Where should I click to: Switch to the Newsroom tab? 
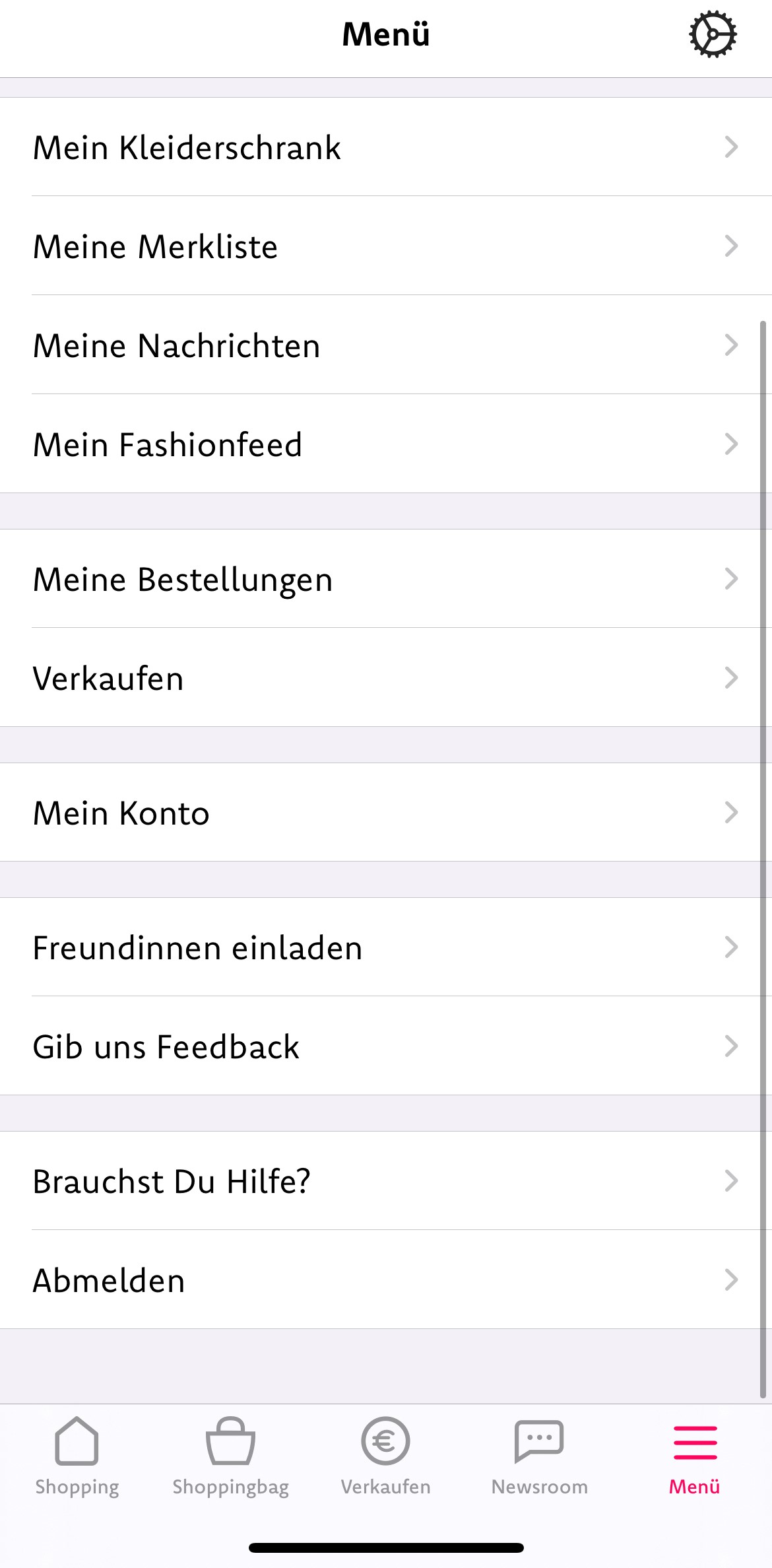(x=540, y=1457)
